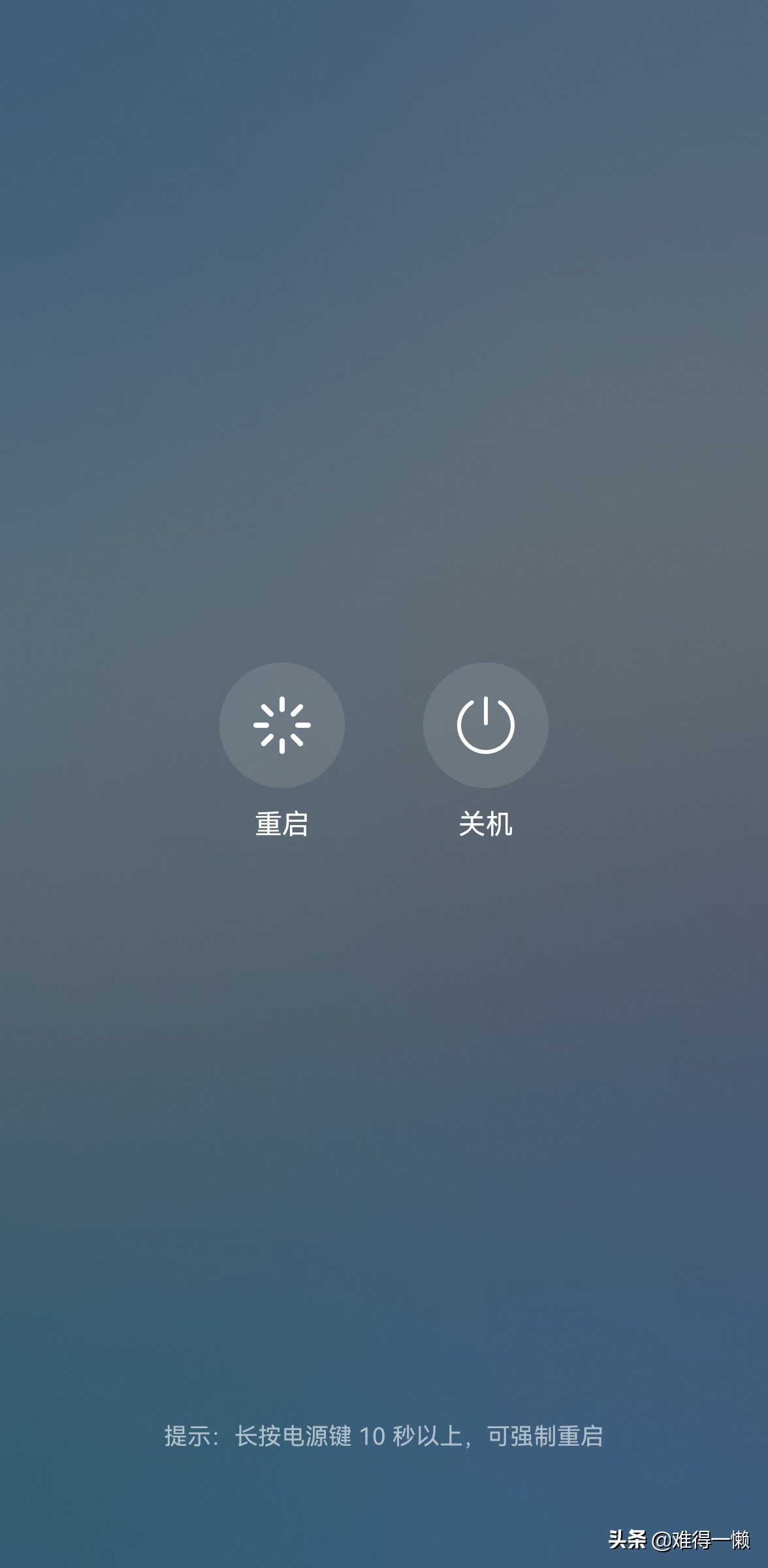Viewport: 768px width, 1568px height.
Task: Tap the @难得一懒 username watermark
Action: tap(702, 1539)
